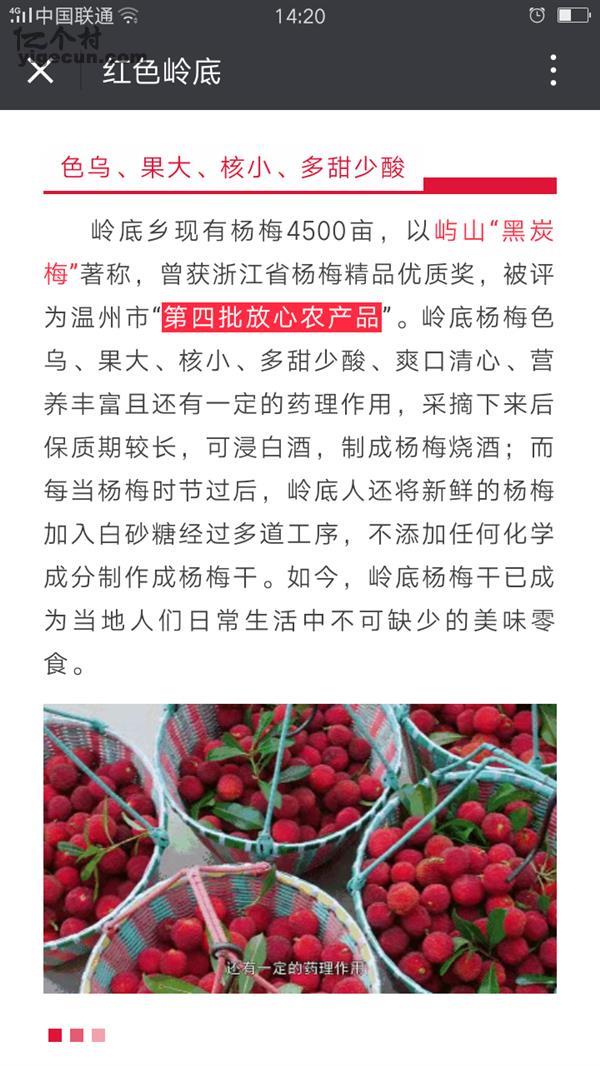The image size is (600, 1066).
Task: Open the three-dot overflow menu
Action: tap(553, 71)
